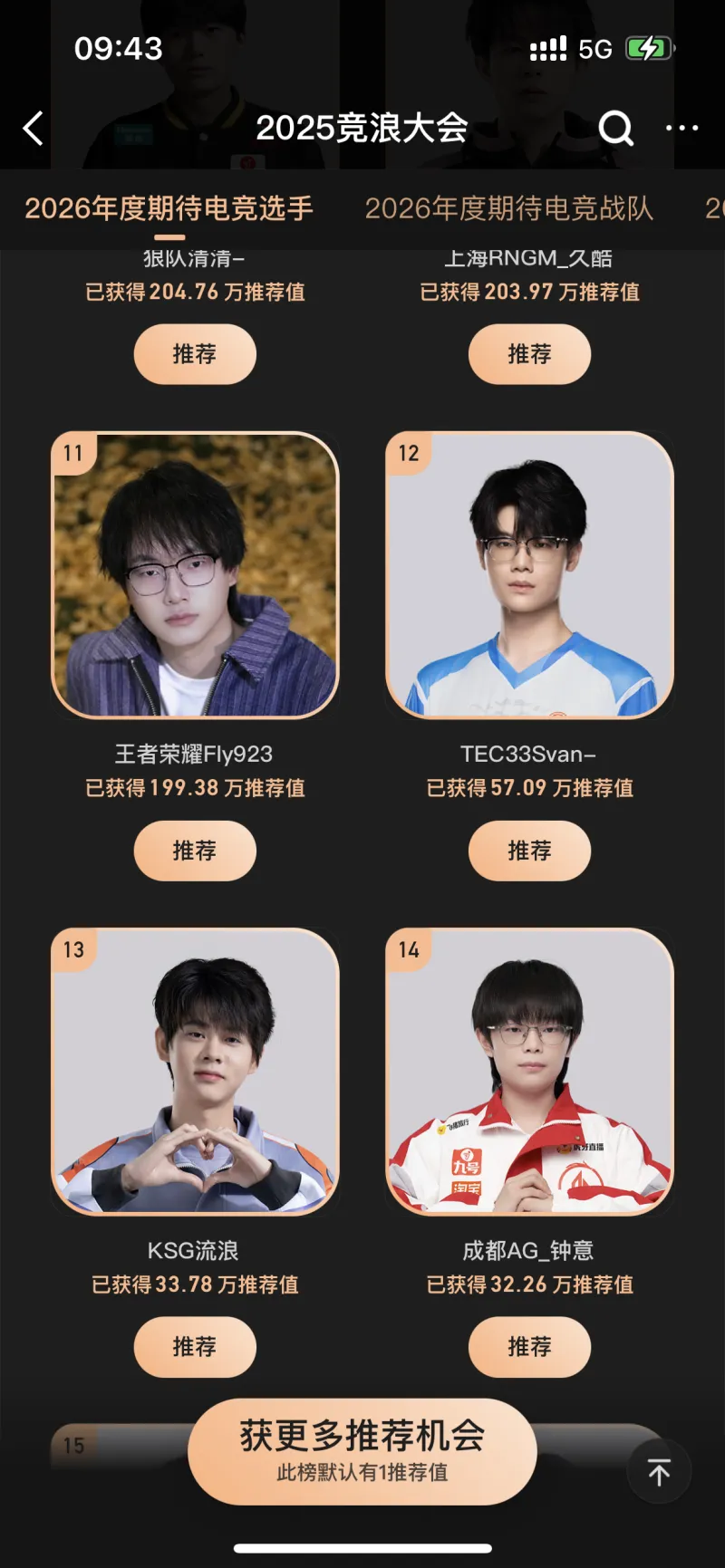Hit 推荐 for 王者荣耀Fly923
Image resolution: width=725 pixels, height=1568 pixels.
coord(195,851)
